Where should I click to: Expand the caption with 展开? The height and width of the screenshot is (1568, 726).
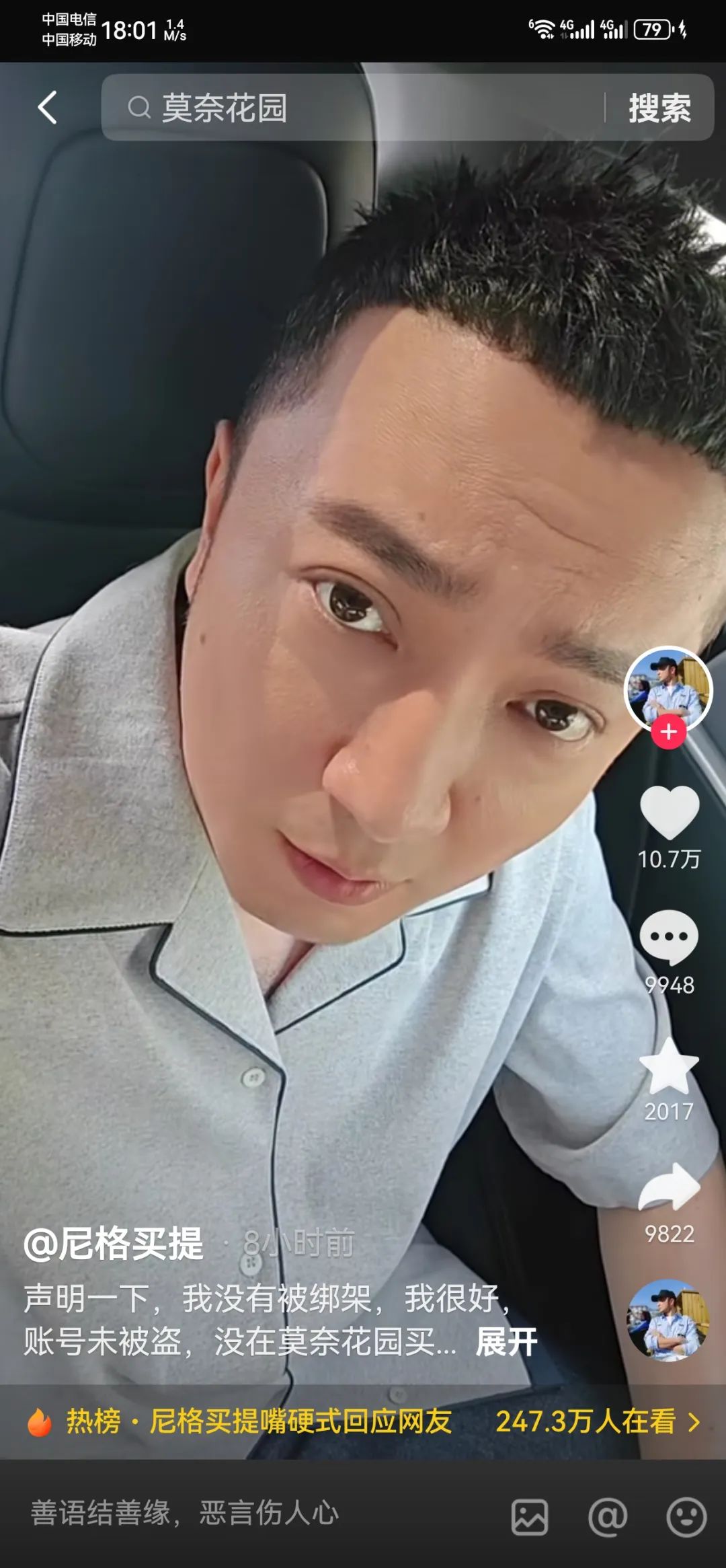507,1343
